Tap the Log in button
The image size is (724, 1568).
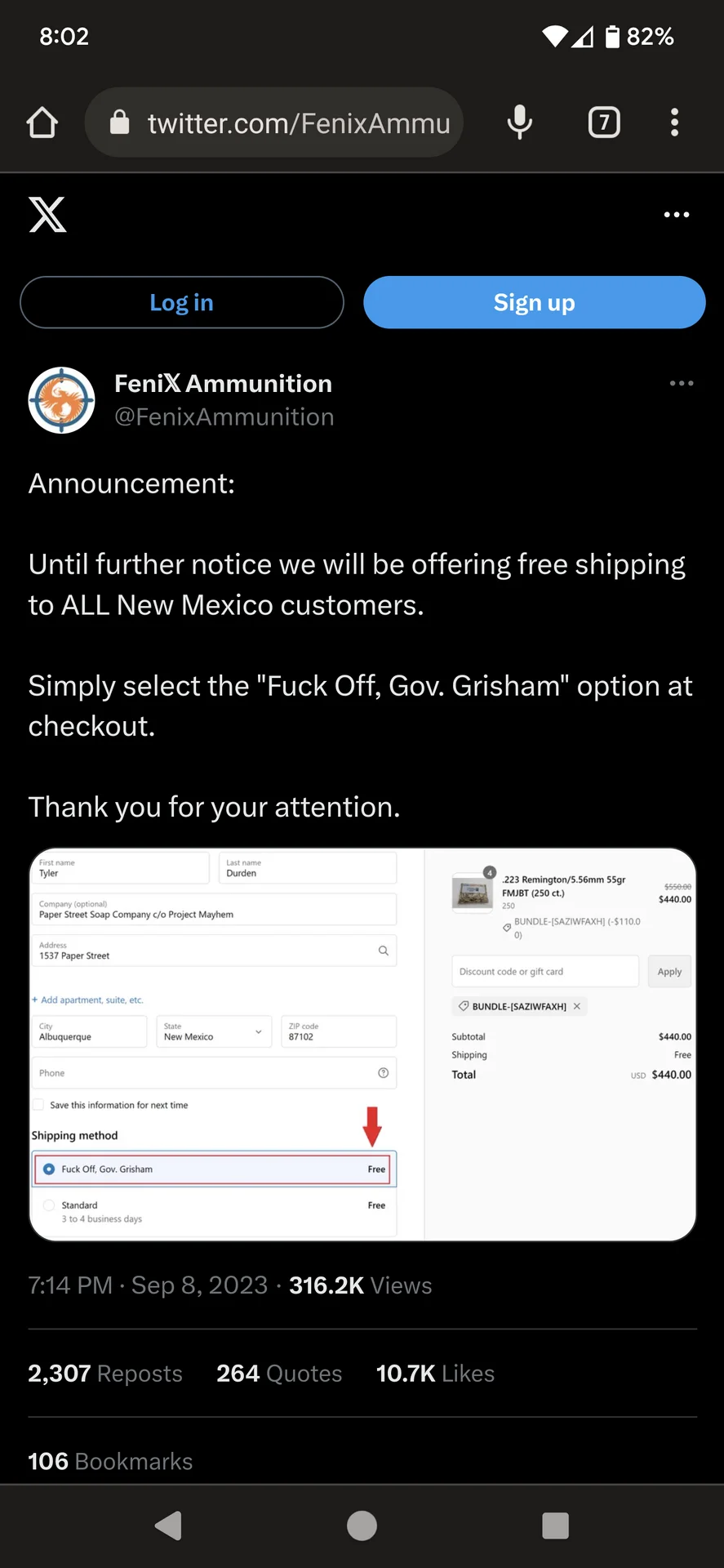pyautogui.click(x=182, y=302)
